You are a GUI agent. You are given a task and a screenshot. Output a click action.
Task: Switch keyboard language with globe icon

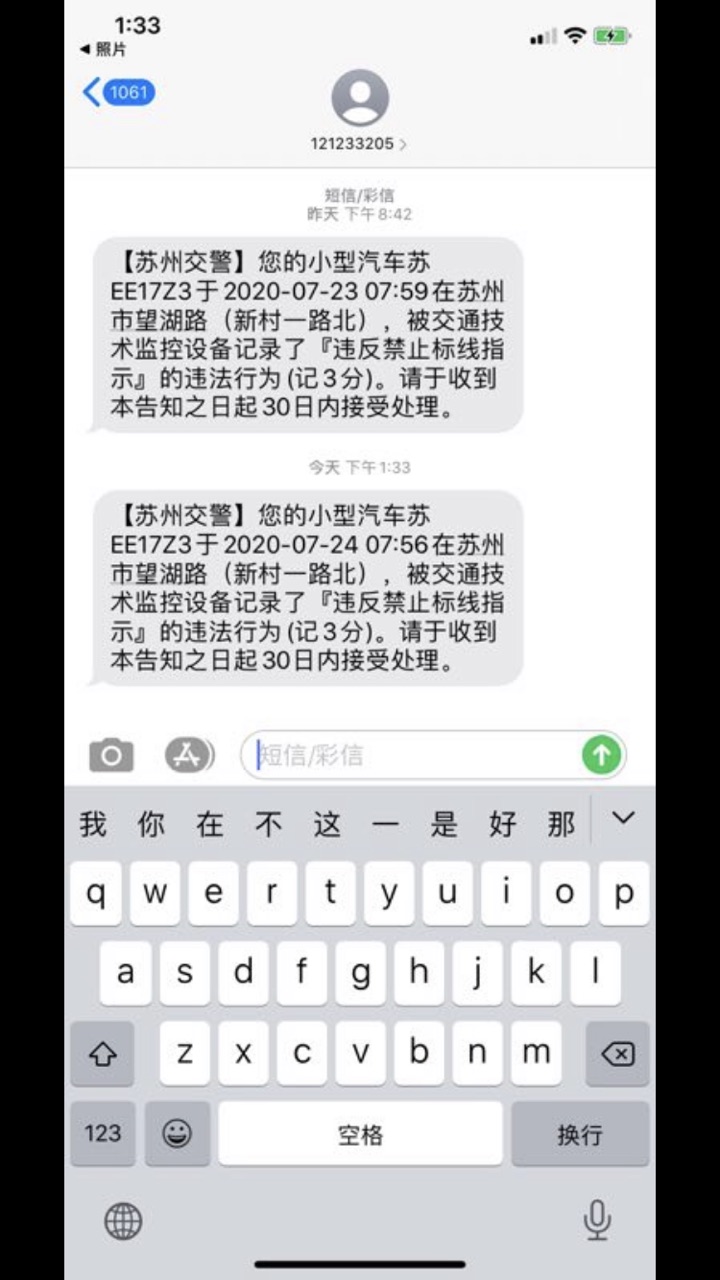[124, 1220]
